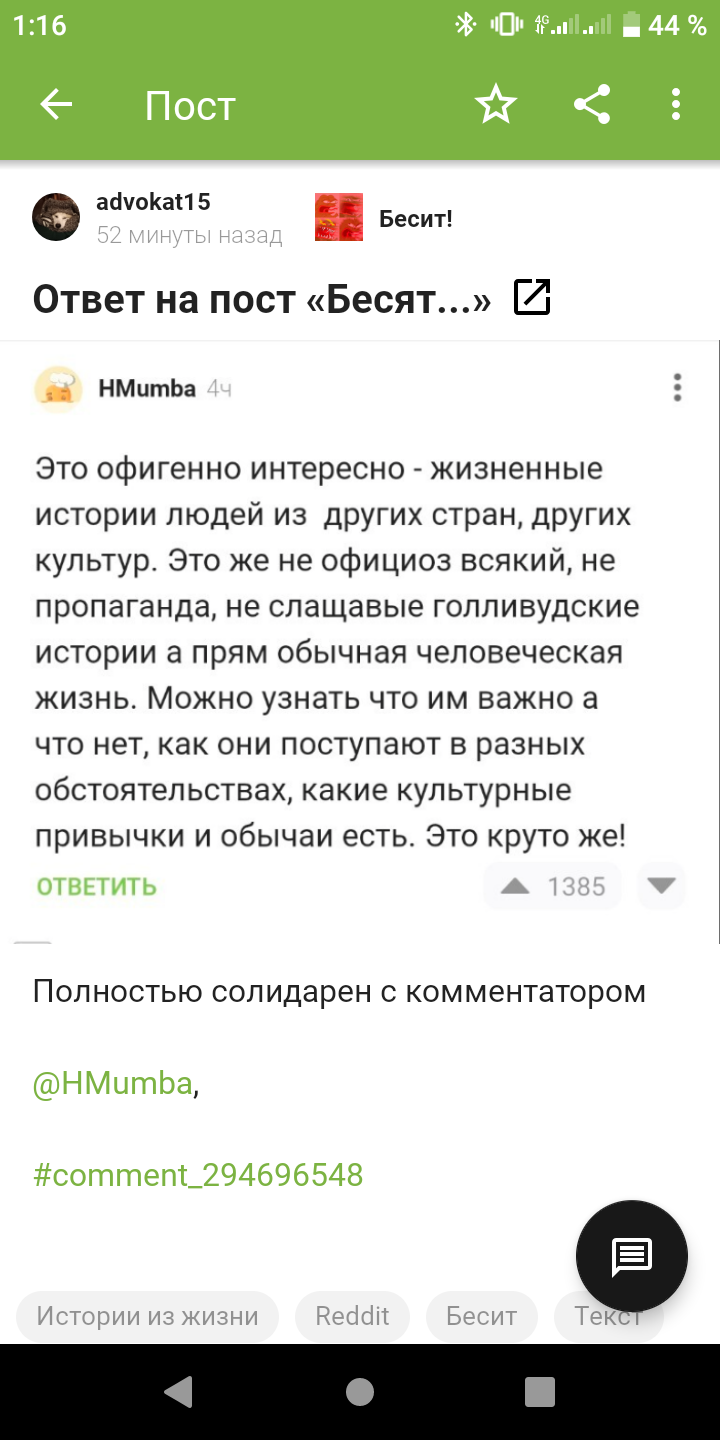Select the Текст tag
The height and width of the screenshot is (1440, 720).
pyautogui.click(x=608, y=1316)
